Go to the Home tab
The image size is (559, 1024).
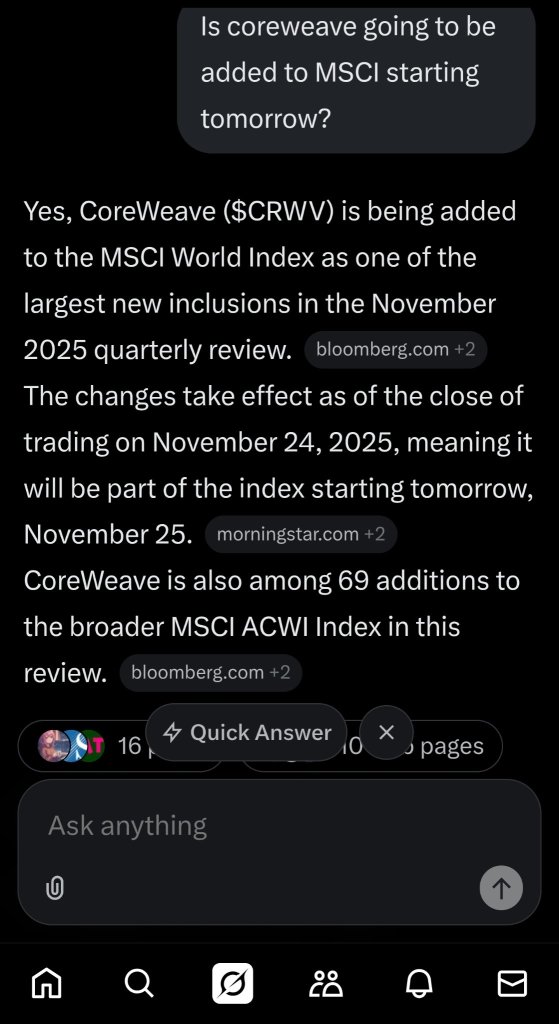47,983
